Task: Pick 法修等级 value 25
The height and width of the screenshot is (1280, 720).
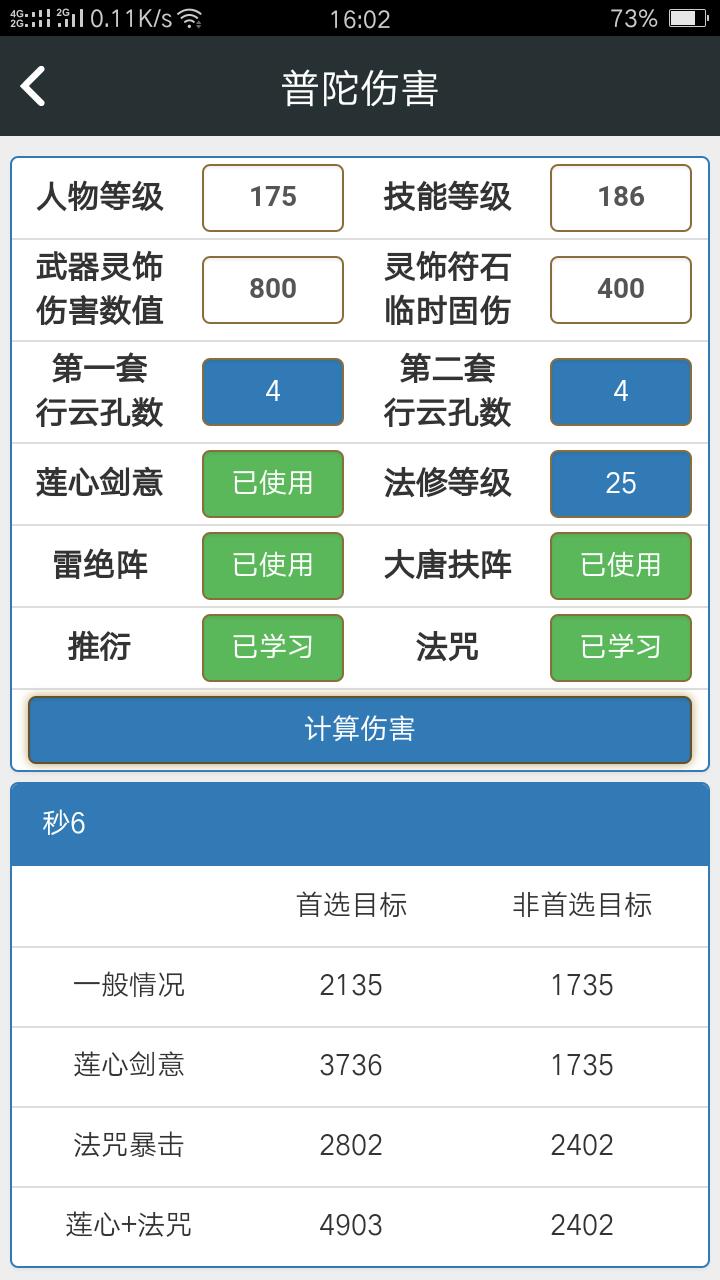Action: click(x=621, y=484)
